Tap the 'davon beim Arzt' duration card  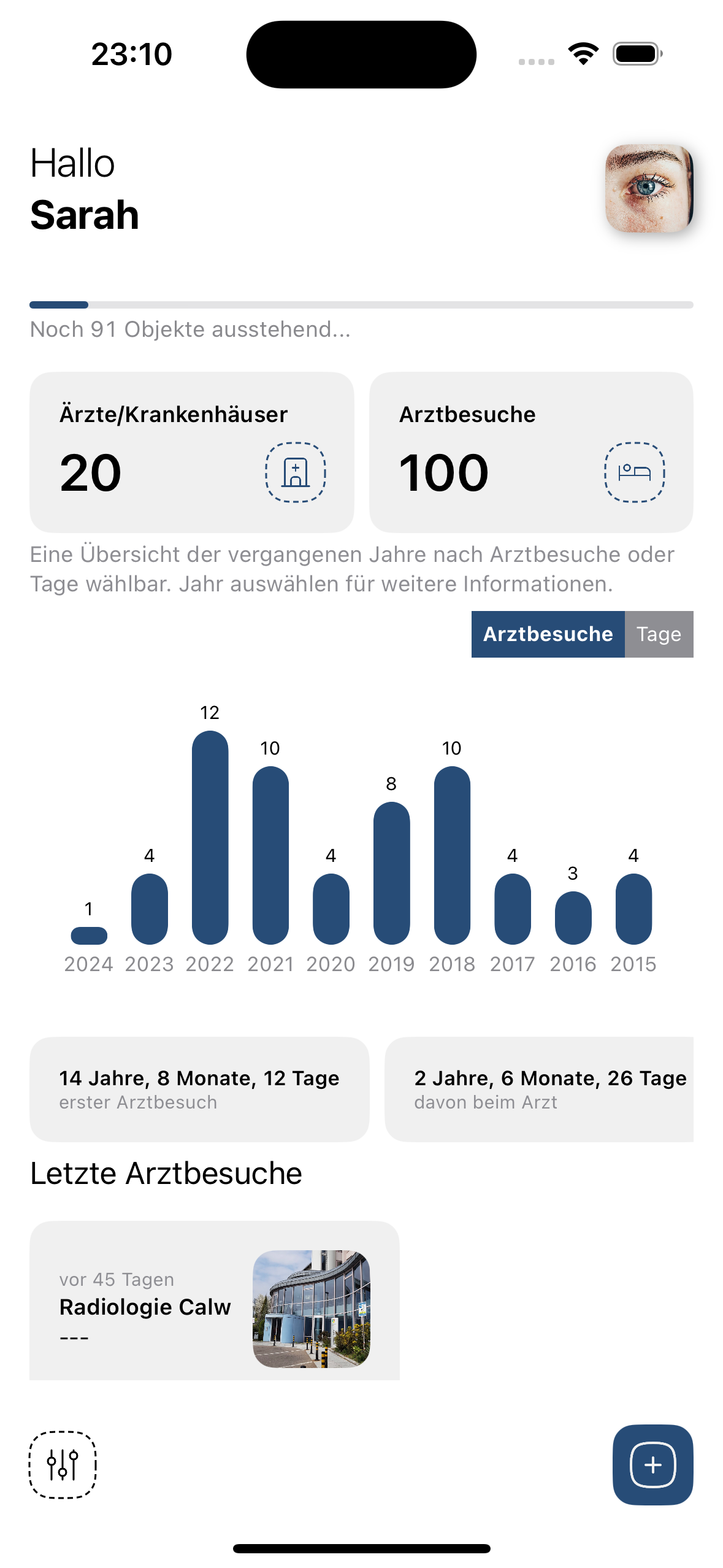[x=540, y=1089]
